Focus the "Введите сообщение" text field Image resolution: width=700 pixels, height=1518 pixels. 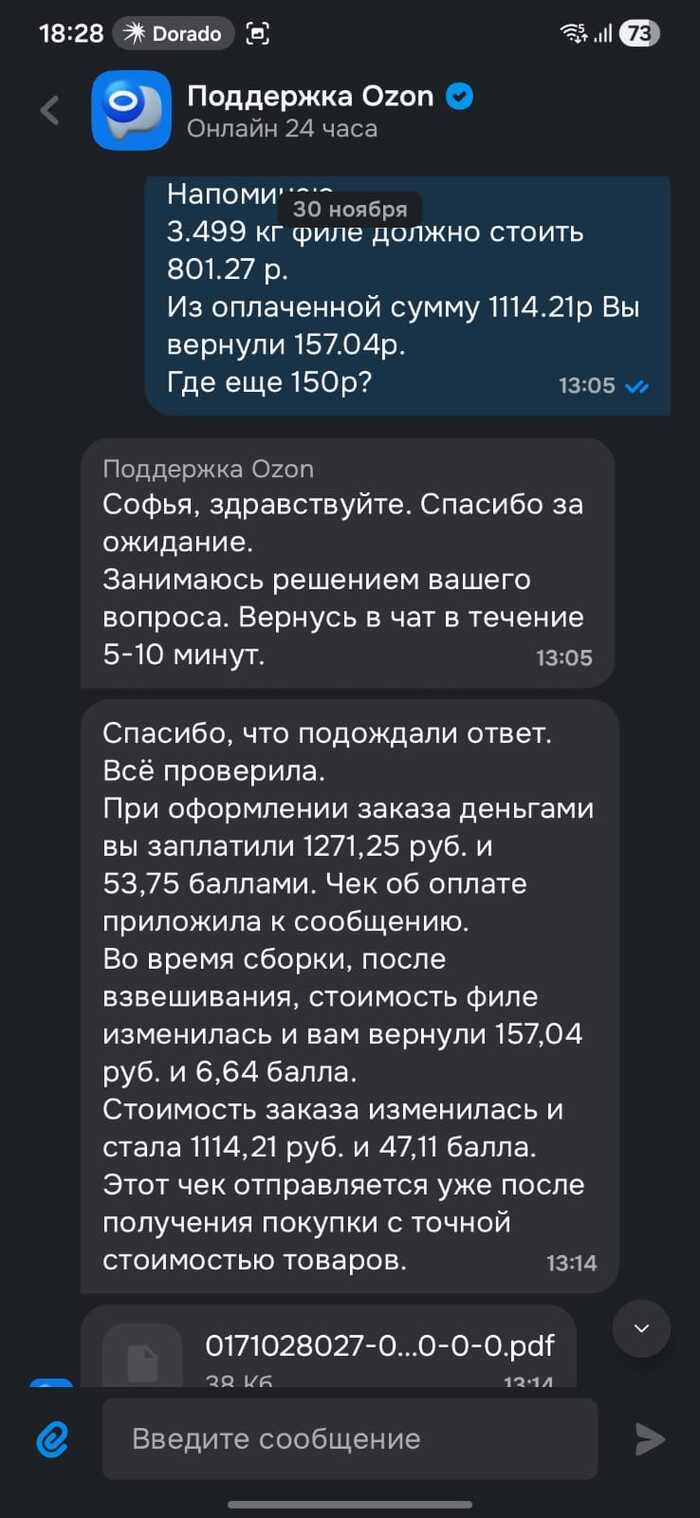[x=350, y=1439]
